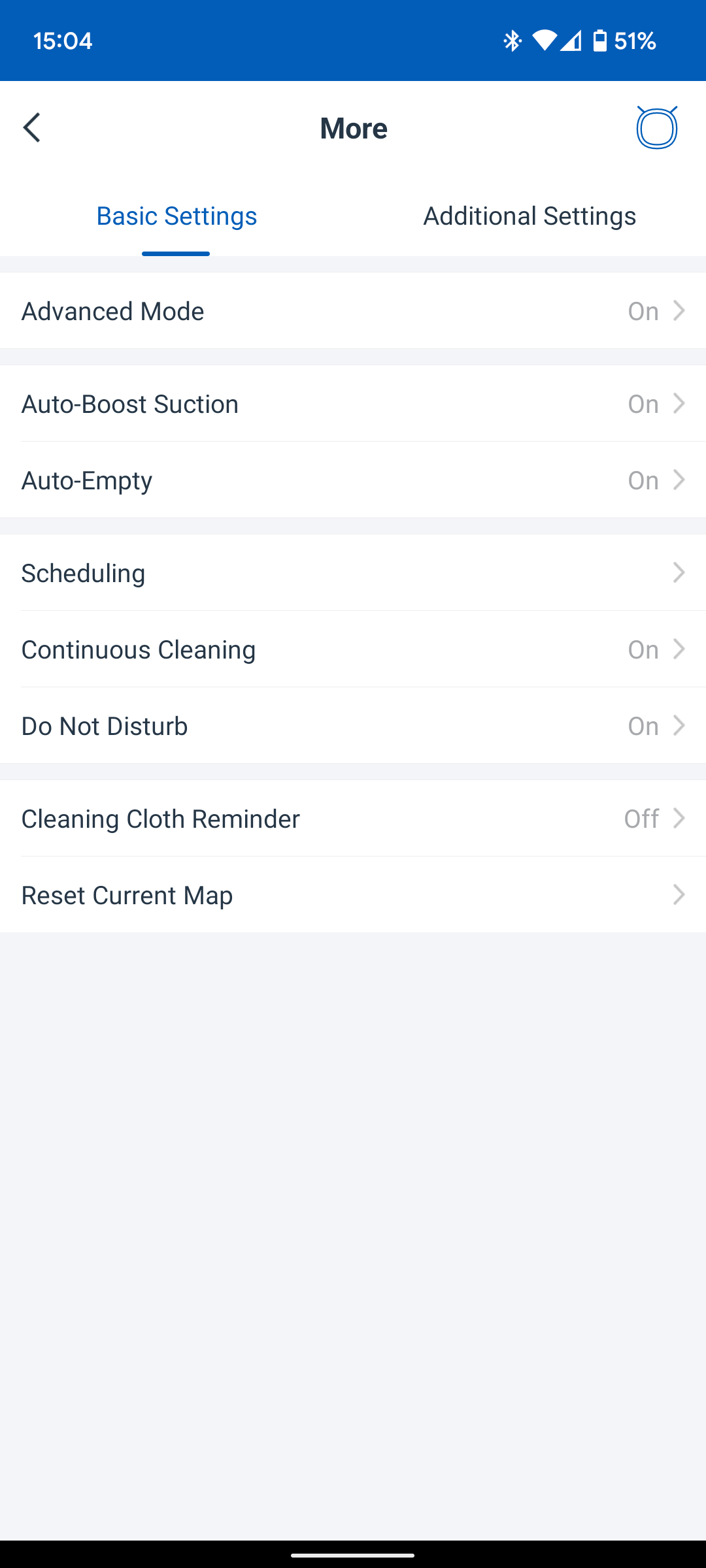Switch to the Additional Settings tab

pos(529,217)
